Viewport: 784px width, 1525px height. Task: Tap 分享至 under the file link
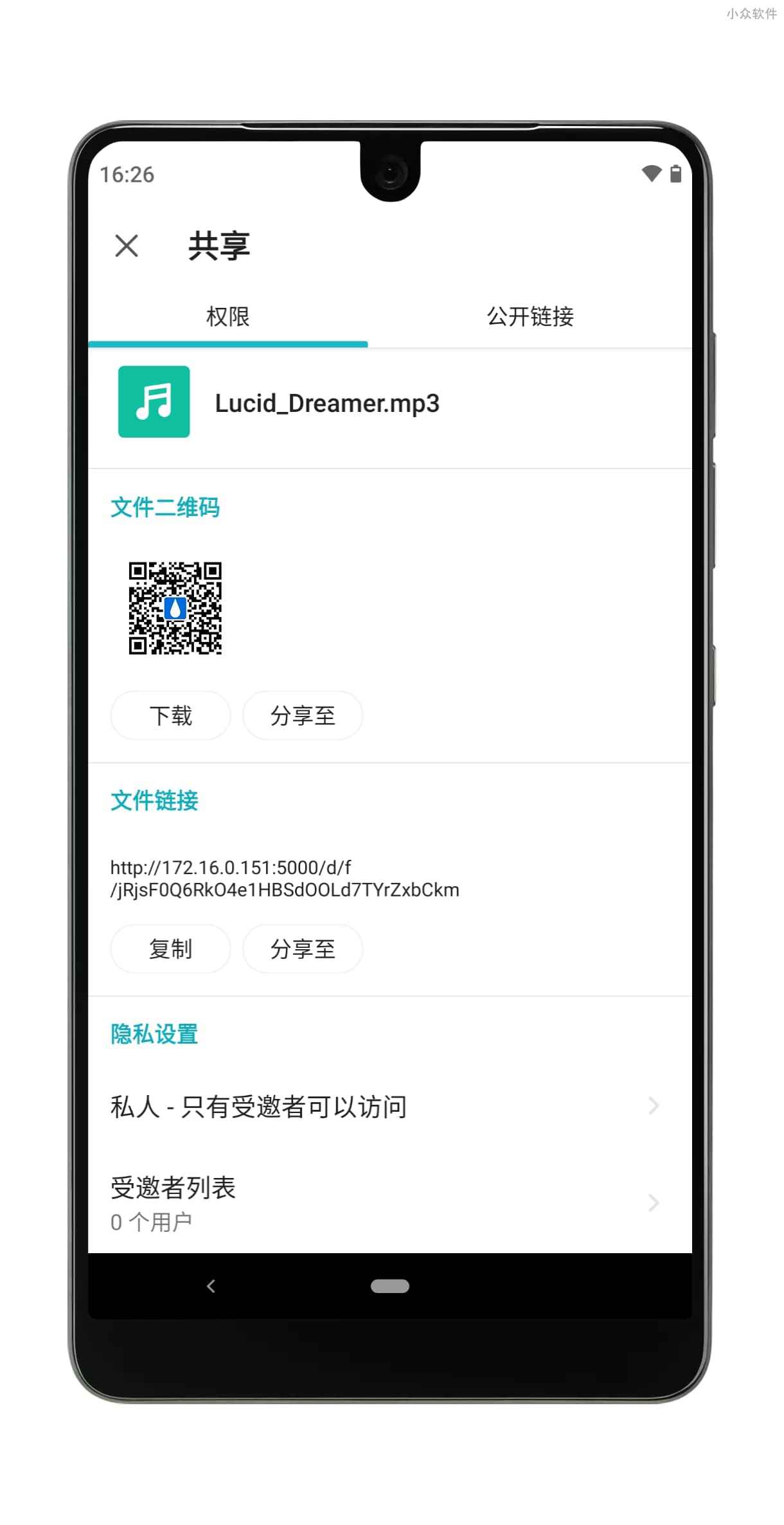tap(303, 949)
